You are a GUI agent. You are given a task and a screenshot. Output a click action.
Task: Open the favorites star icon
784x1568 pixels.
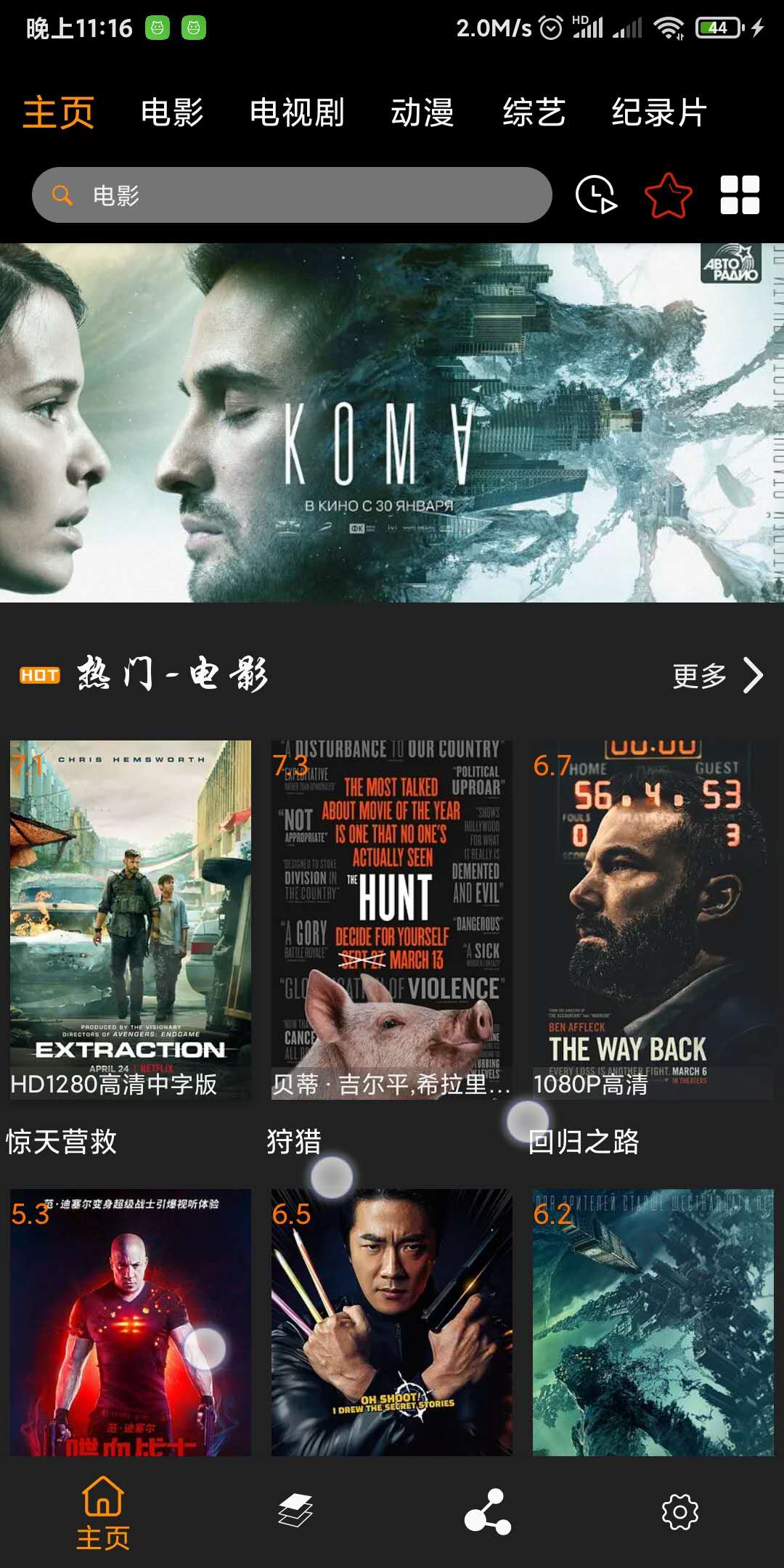click(668, 195)
